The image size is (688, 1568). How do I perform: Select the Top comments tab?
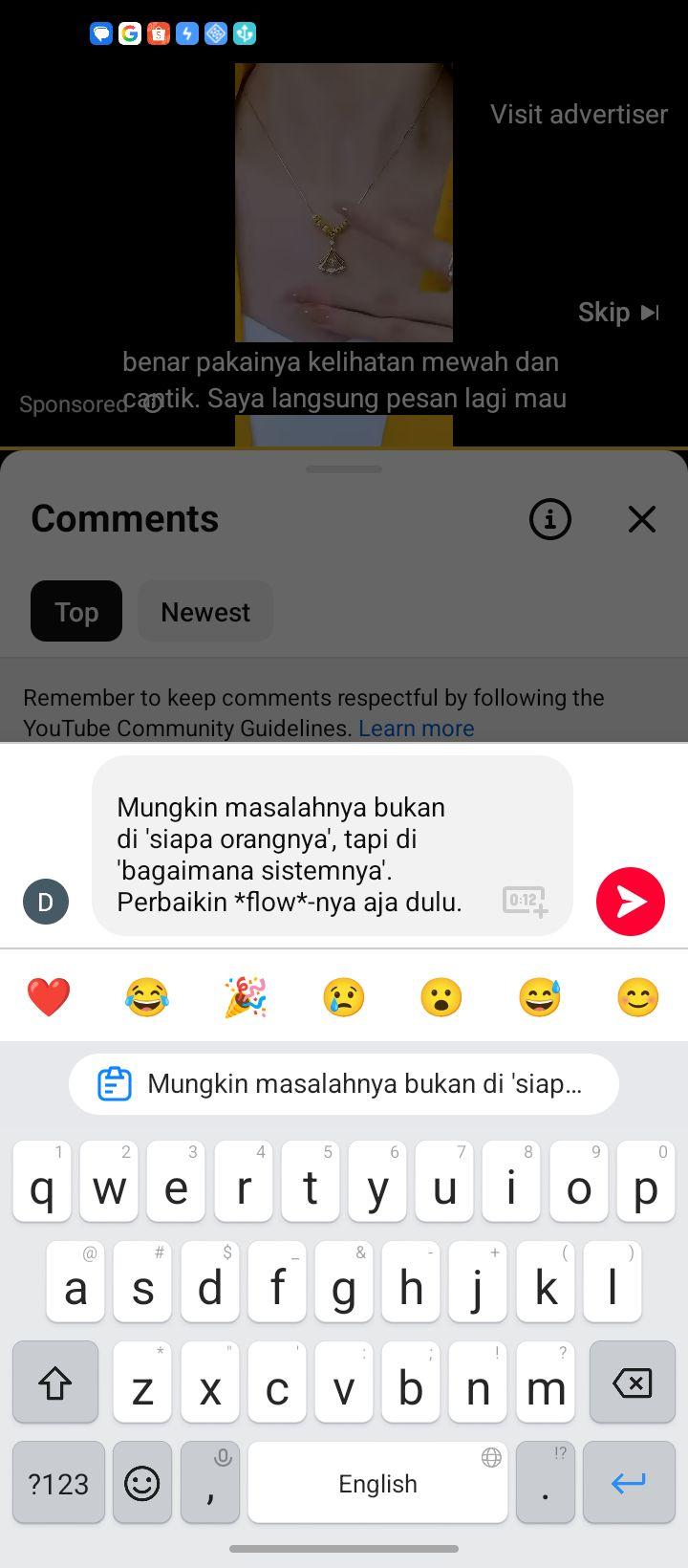[76, 612]
